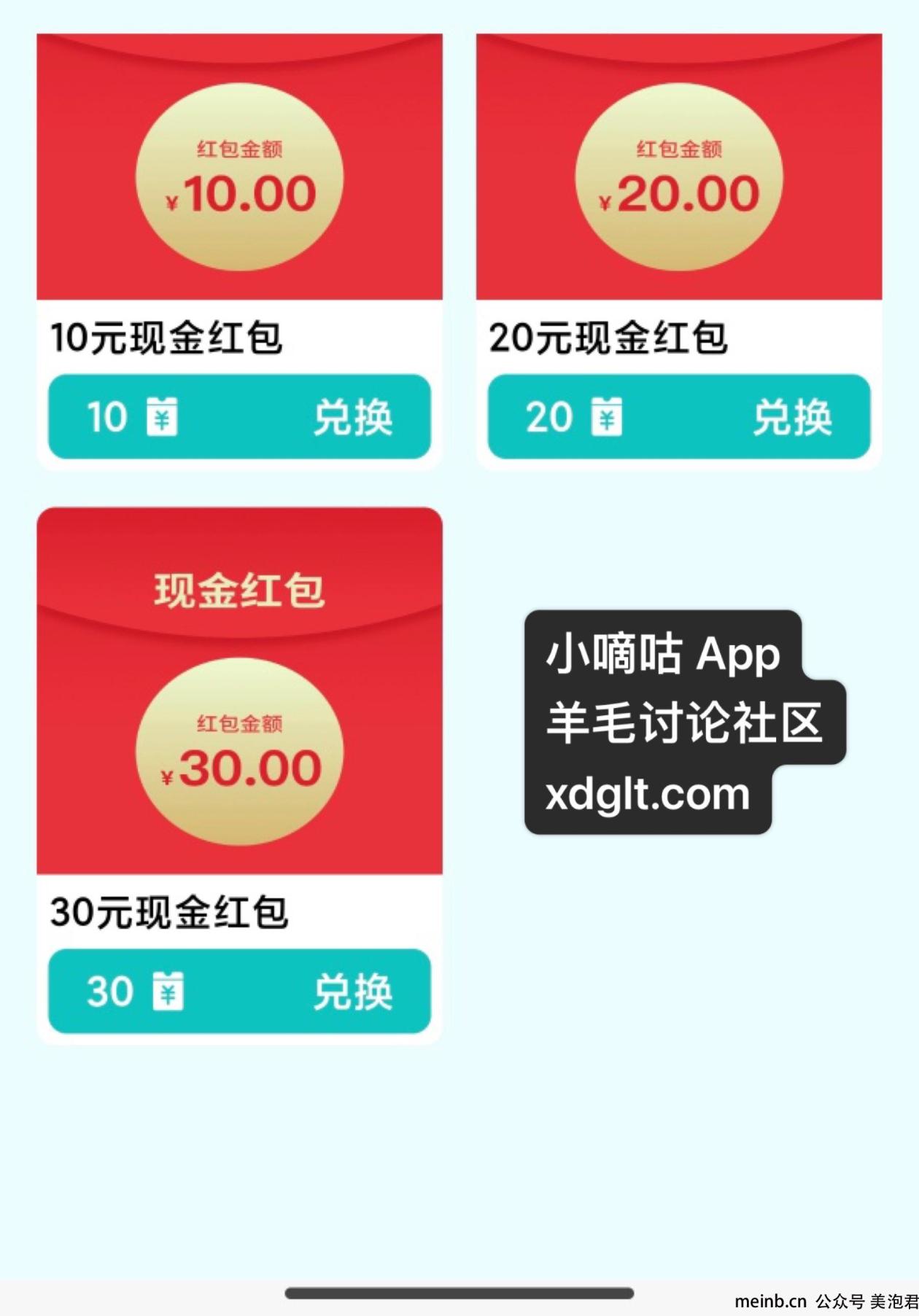919x1316 pixels.
Task: Redeem the 10元现金红包 for 10 points
Action: coord(239,417)
